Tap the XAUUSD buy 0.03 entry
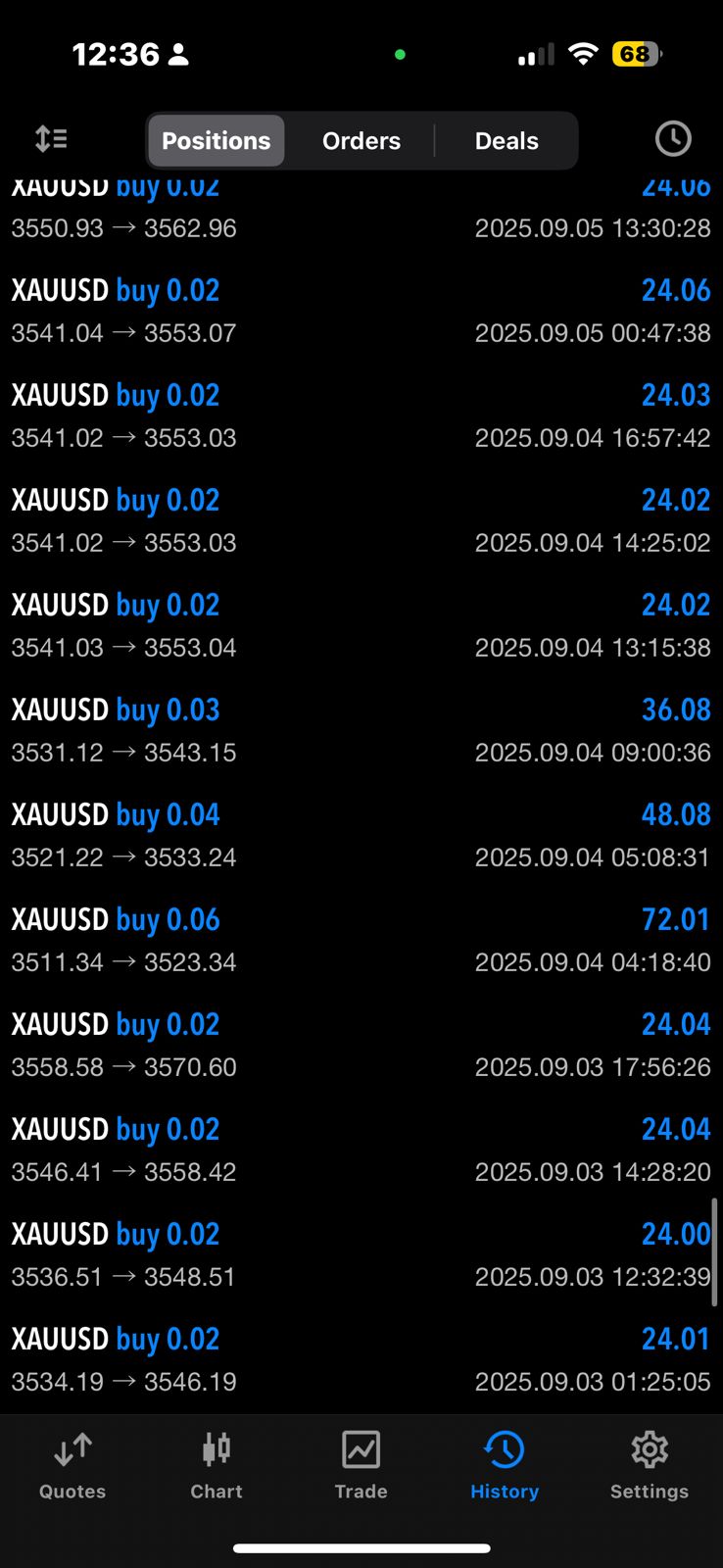The width and height of the screenshot is (723, 1568). 361,729
